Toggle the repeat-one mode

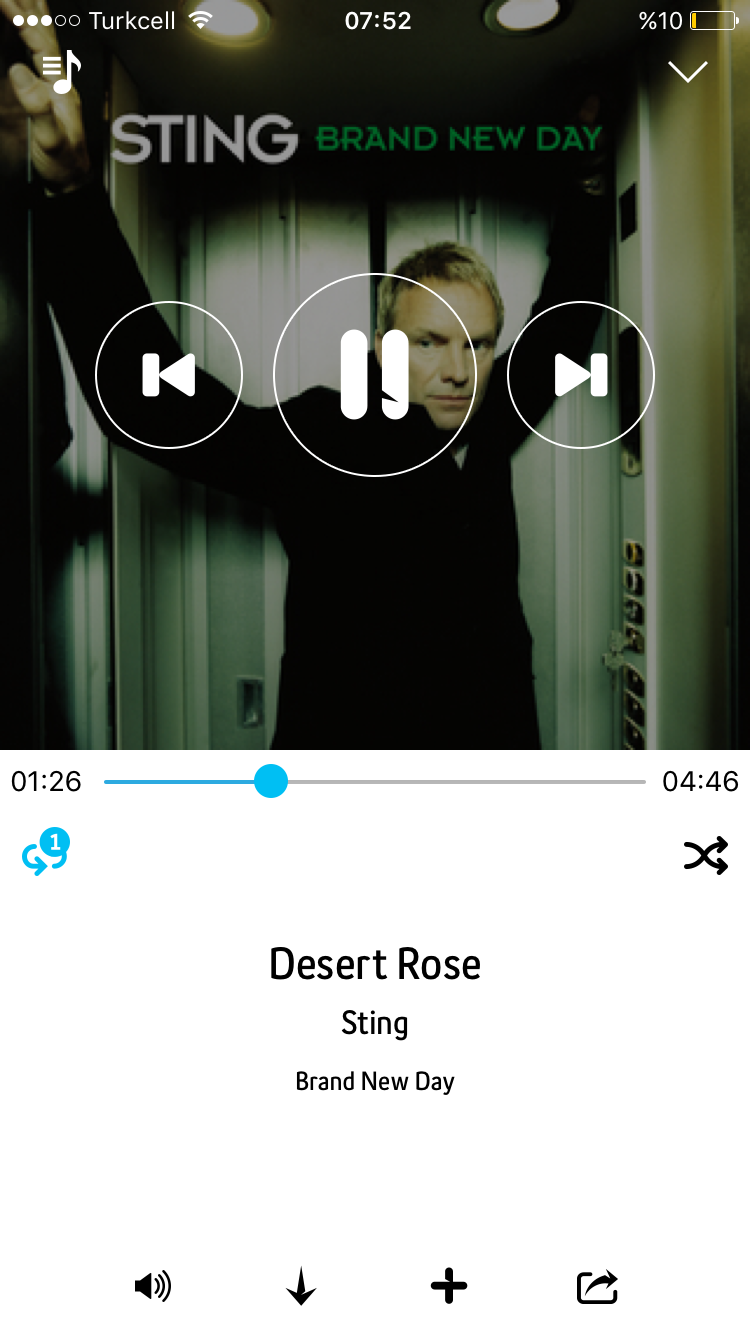(x=45, y=853)
